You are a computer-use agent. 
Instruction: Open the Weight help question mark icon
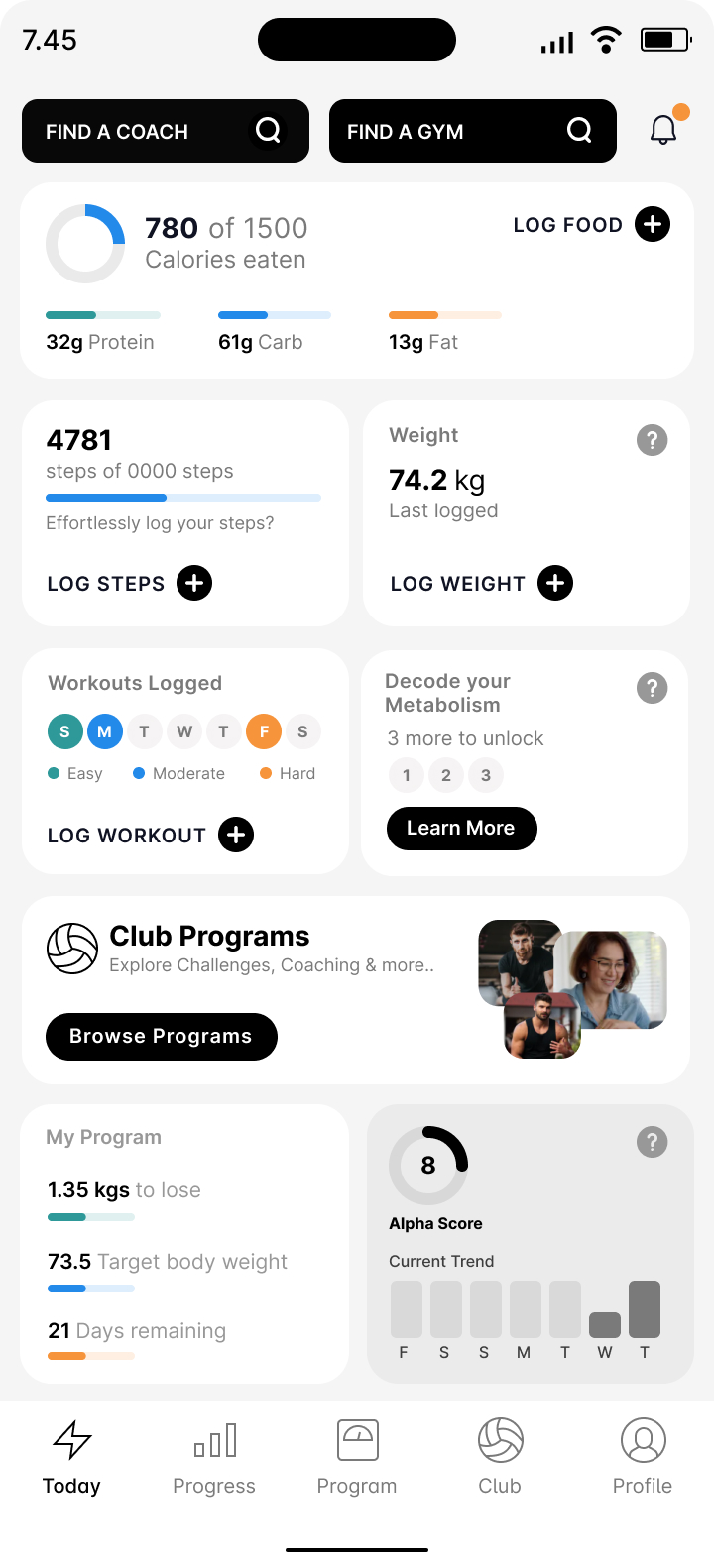click(x=653, y=440)
